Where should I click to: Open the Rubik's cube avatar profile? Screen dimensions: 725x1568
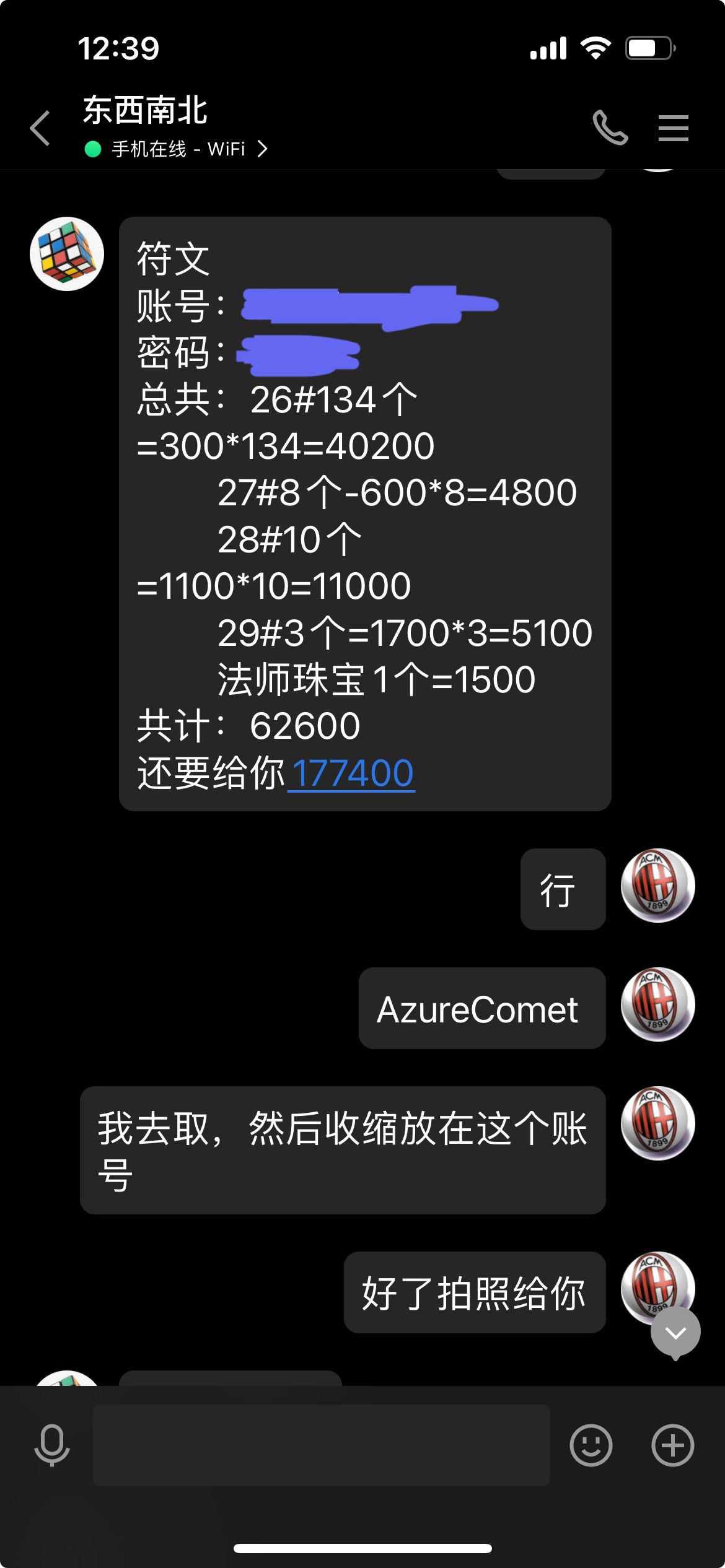click(x=67, y=254)
